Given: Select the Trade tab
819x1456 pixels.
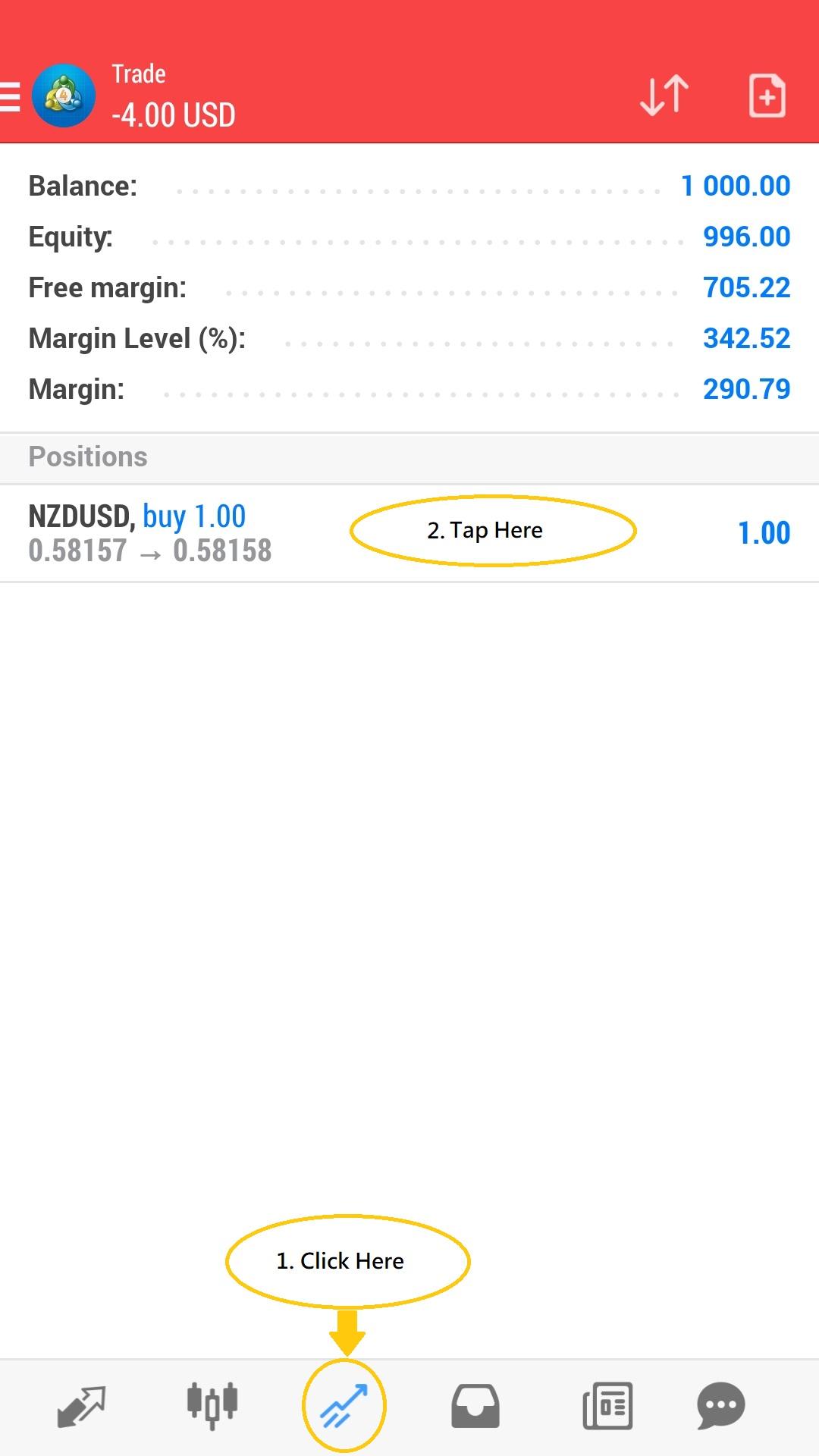Looking at the screenshot, I should click(344, 1405).
